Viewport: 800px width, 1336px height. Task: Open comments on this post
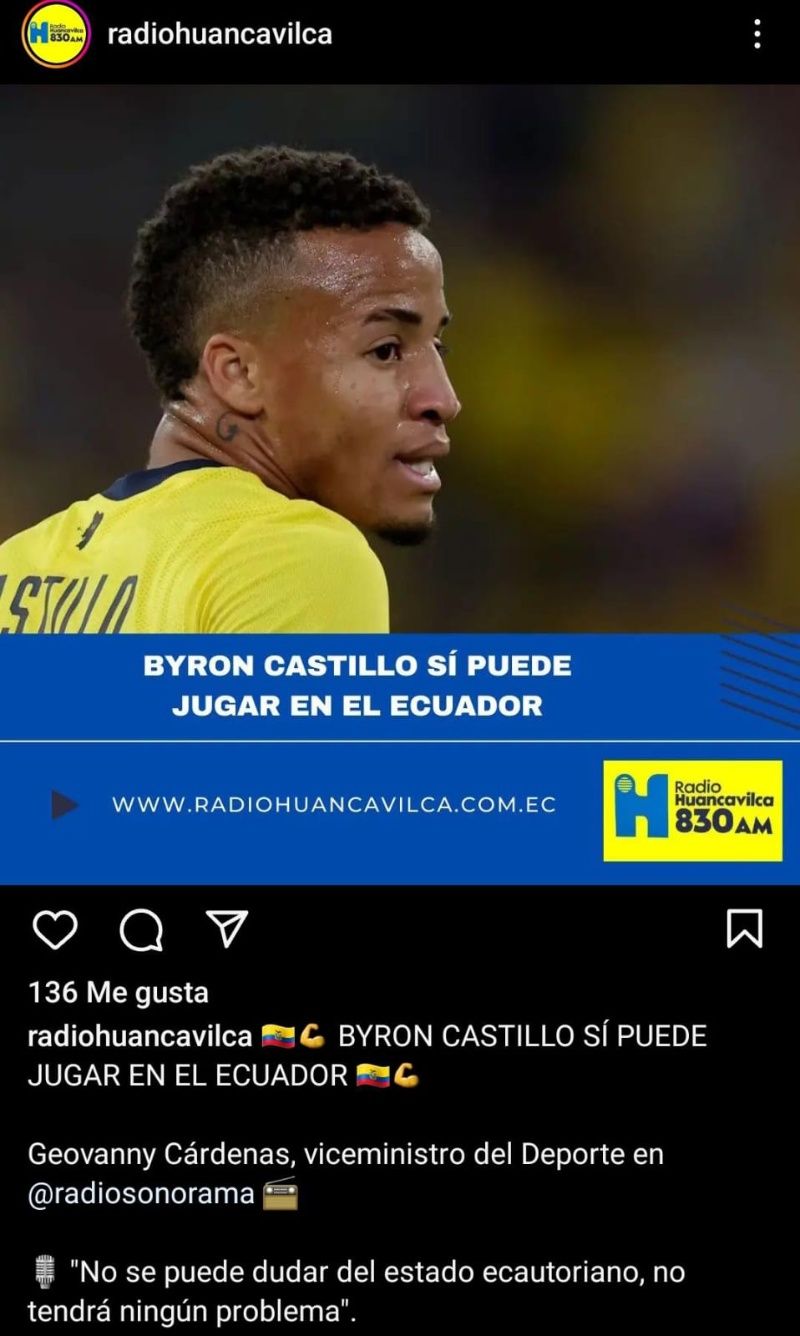point(141,930)
